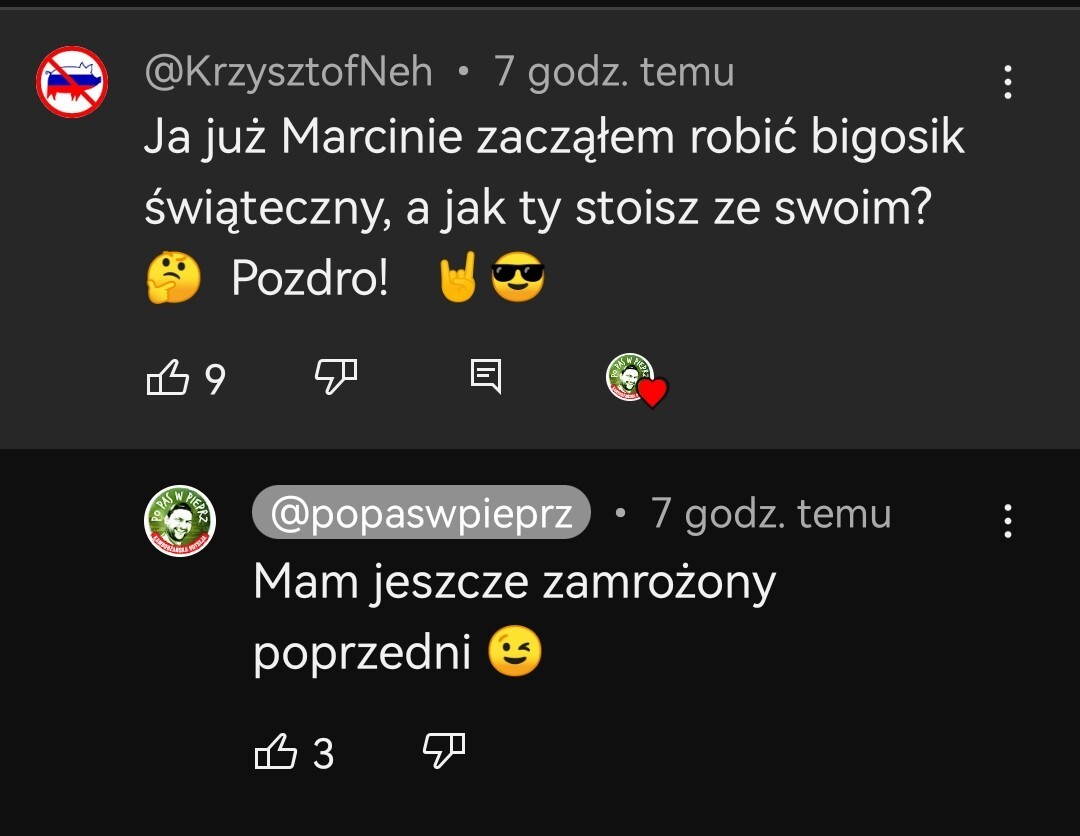
Task: Open the @popaswpieprz channel handle chip
Action: (x=422, y=513)
